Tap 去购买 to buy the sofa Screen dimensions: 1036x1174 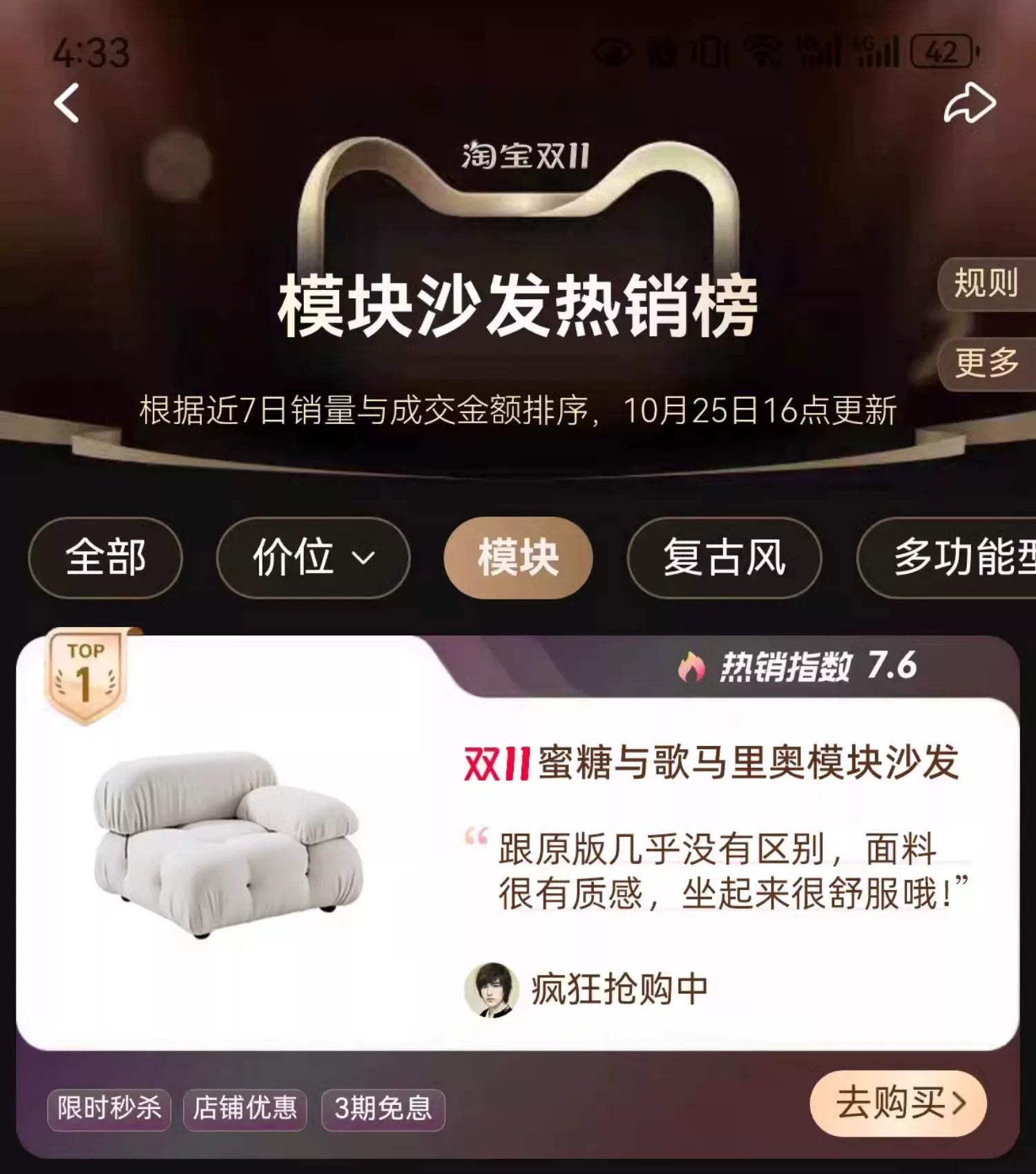click(898, 1103)
